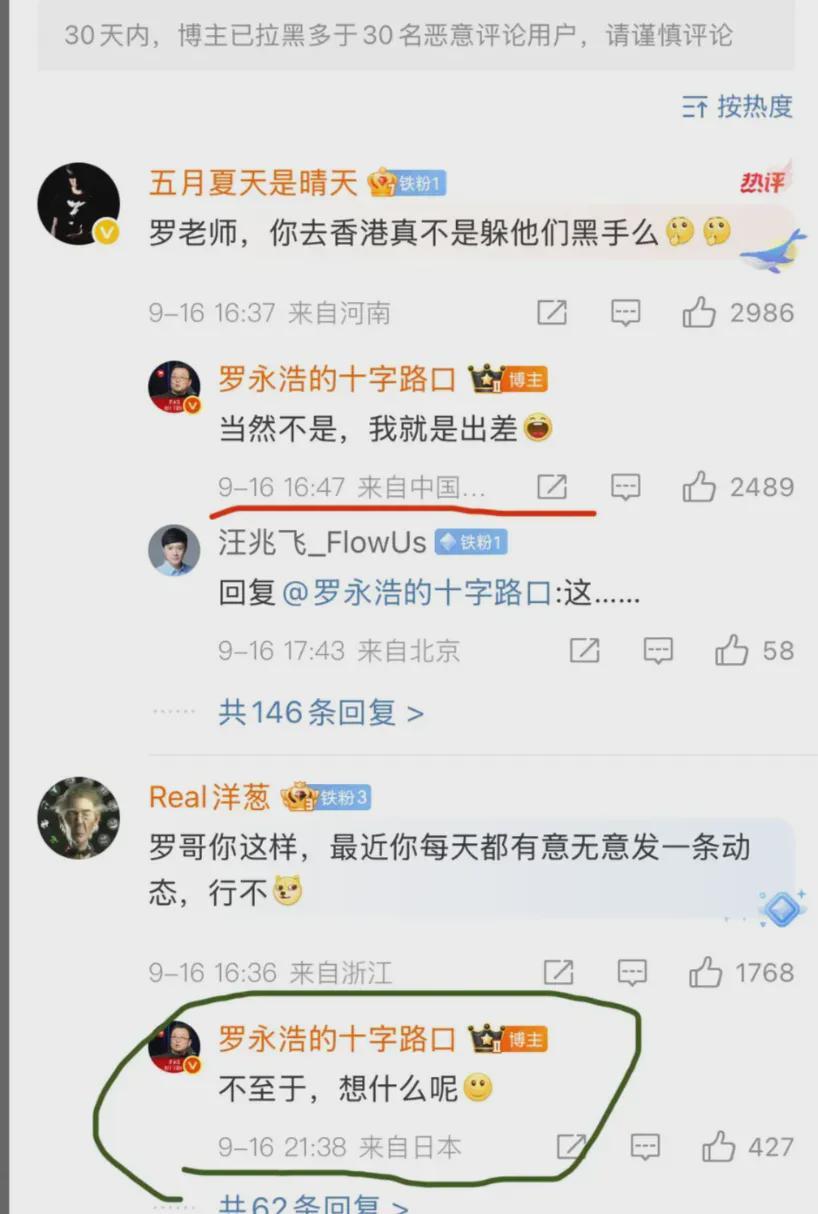Change comment sorting via 按热度

(x=738, y=106)
